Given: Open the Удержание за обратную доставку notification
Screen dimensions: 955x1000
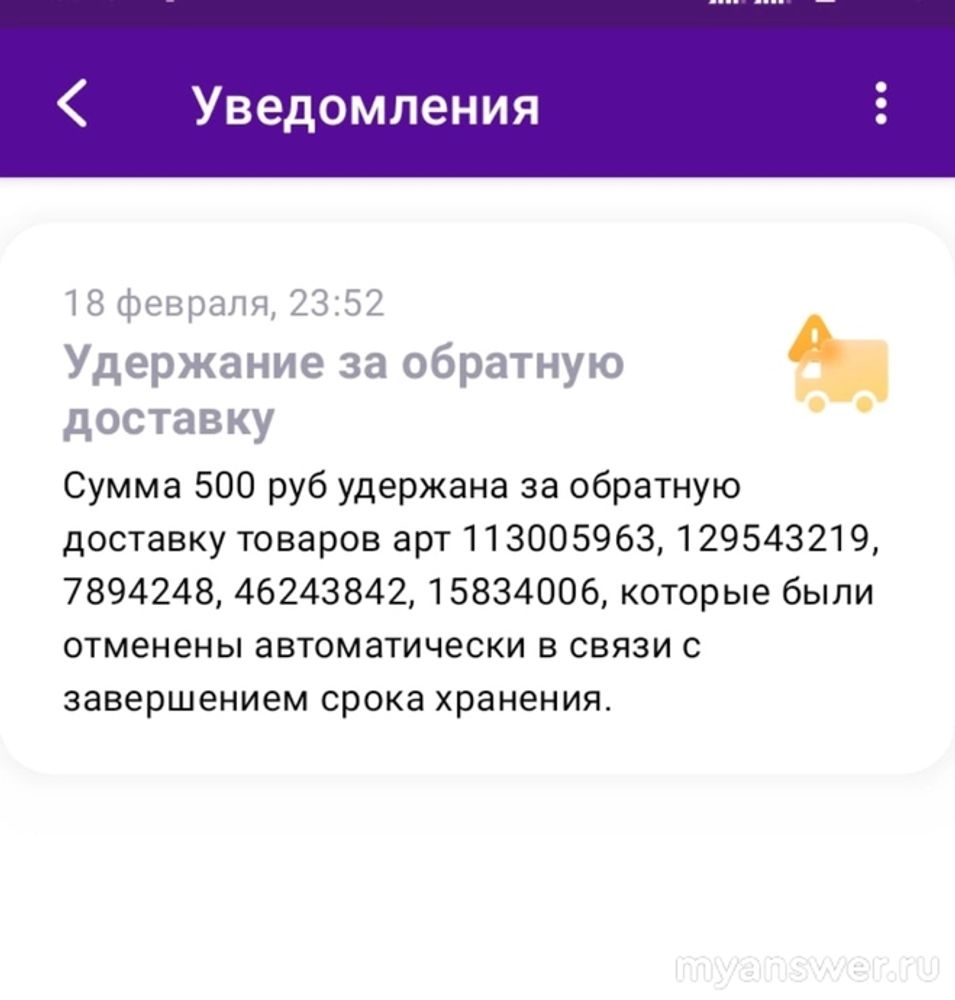Looking at the screenshot, I should pyautogui.click(x=477, y=498).
